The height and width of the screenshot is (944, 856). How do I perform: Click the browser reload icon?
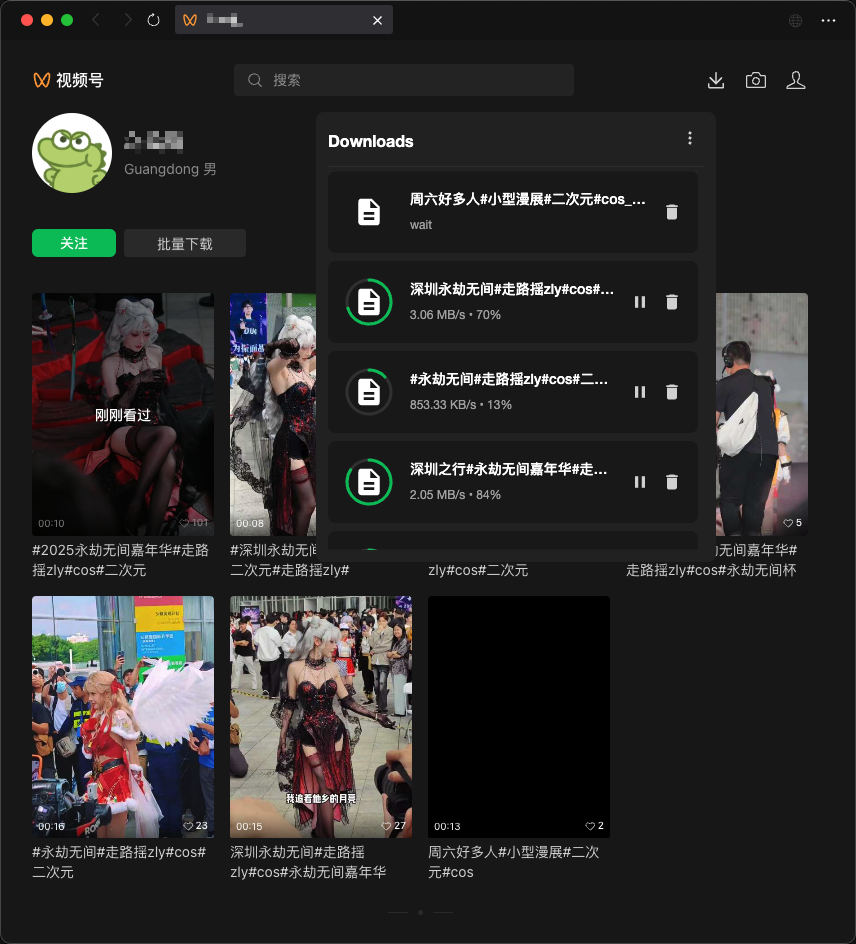tap(151, 20)
